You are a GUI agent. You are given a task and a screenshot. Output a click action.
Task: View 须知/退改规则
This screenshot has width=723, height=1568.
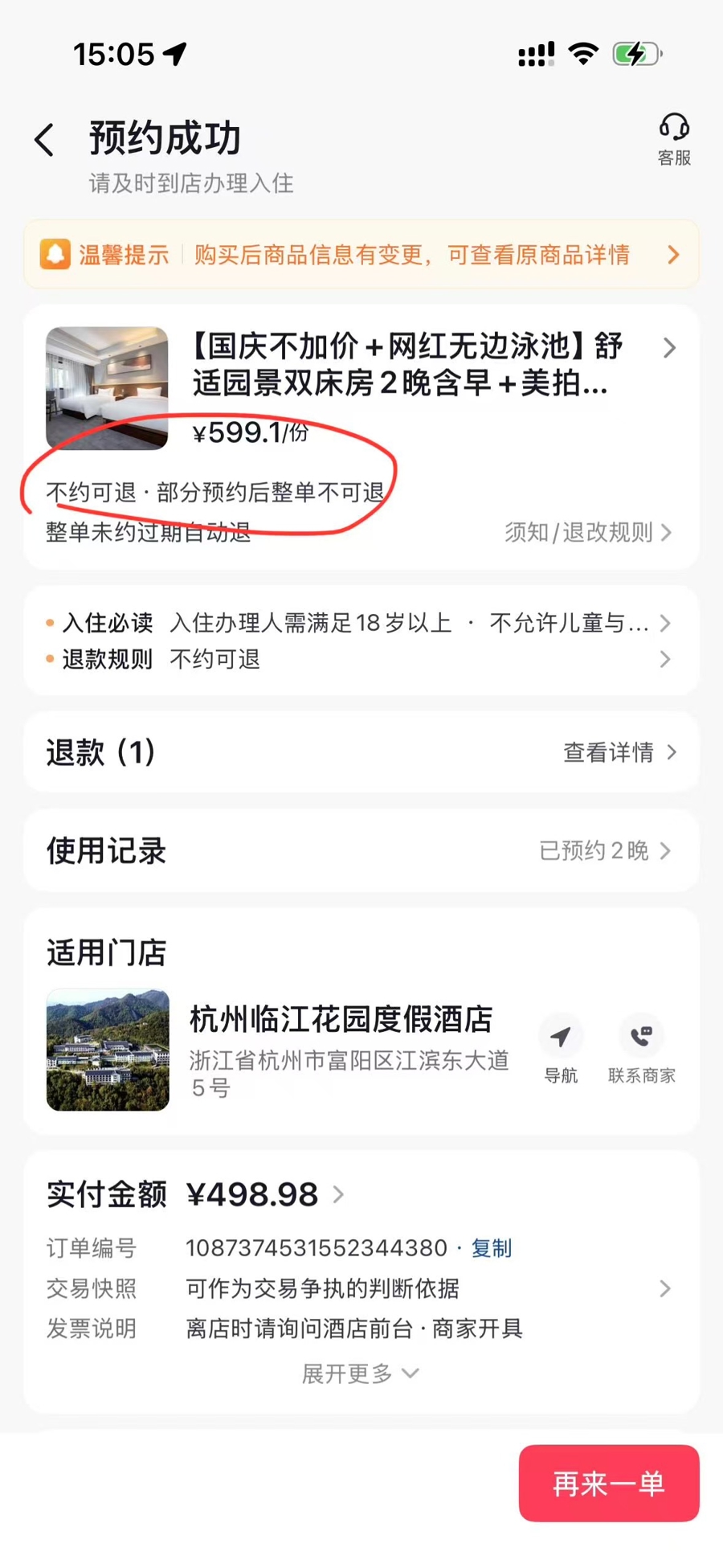(587, 532)
